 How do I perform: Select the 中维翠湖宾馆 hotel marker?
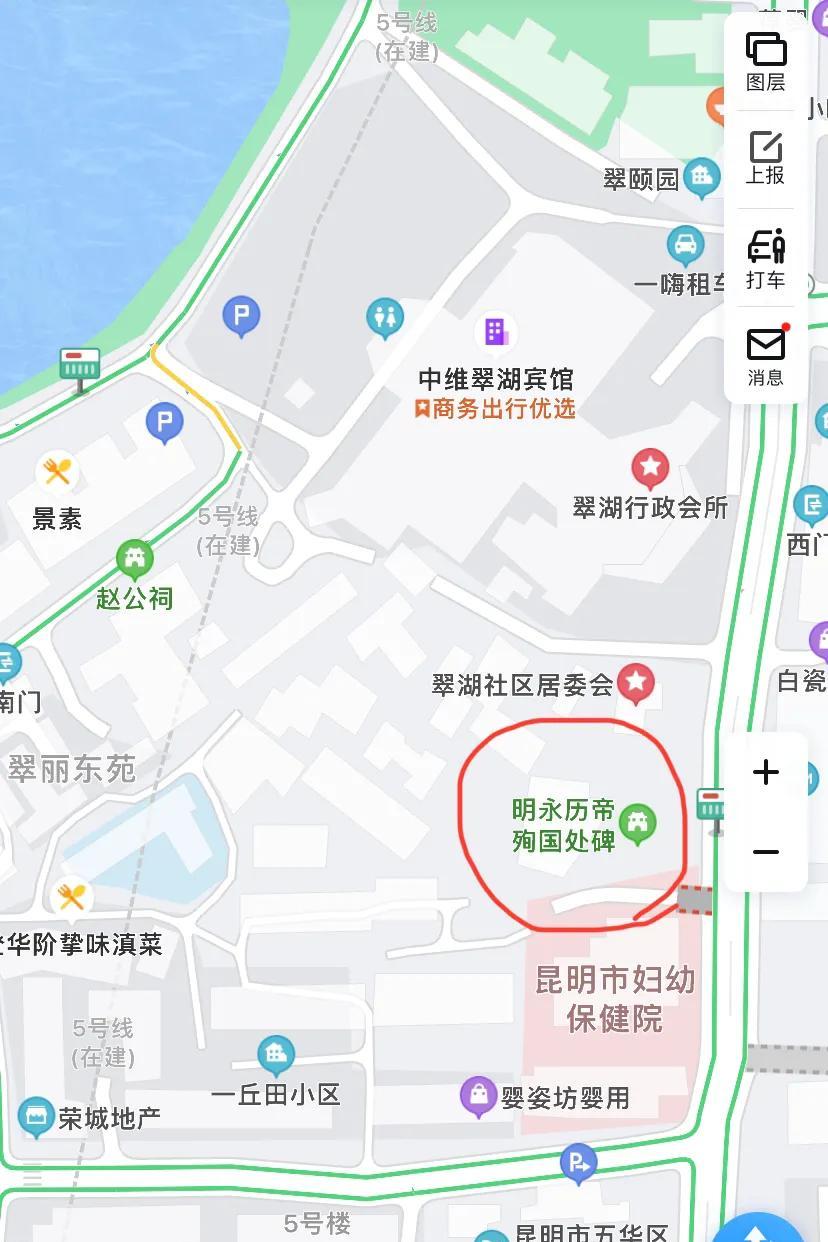496,331
